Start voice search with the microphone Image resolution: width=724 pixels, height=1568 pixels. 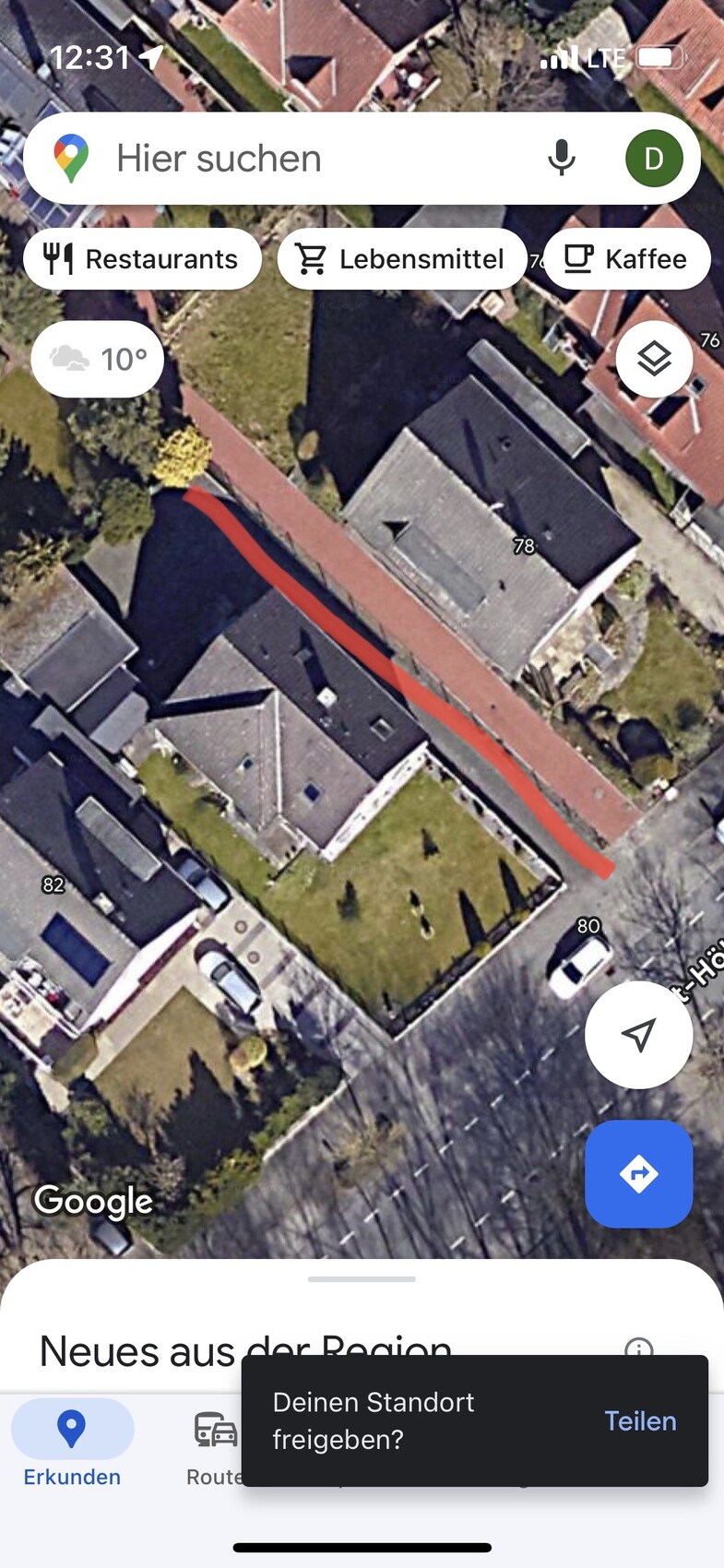coord(561,159)
